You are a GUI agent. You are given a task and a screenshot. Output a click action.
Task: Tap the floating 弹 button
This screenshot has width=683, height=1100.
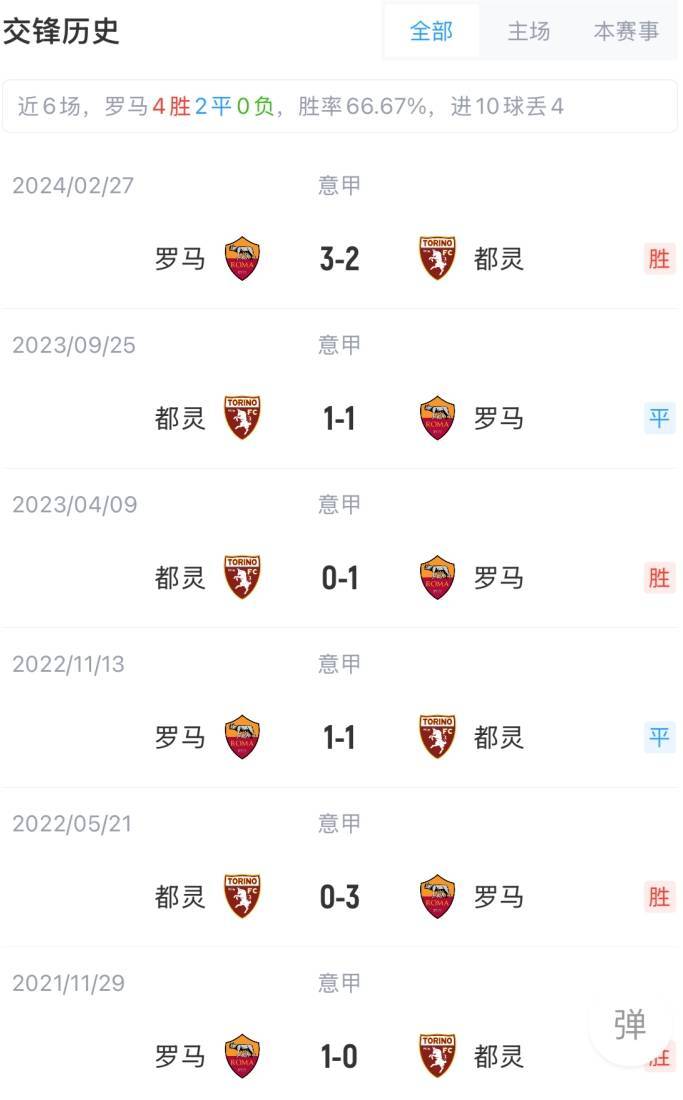[x=630, y=1024]
